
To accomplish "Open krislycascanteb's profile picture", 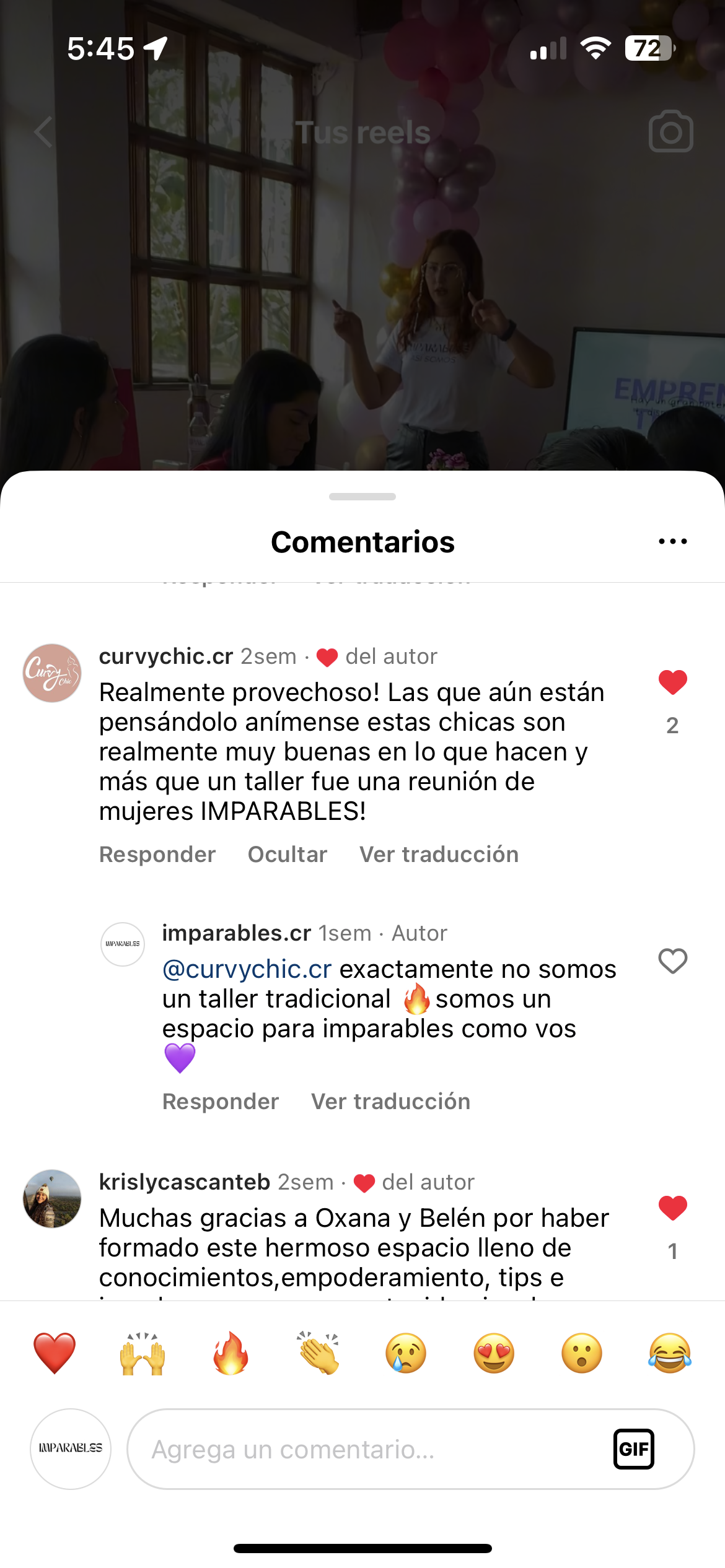I will click(52, 1199).
